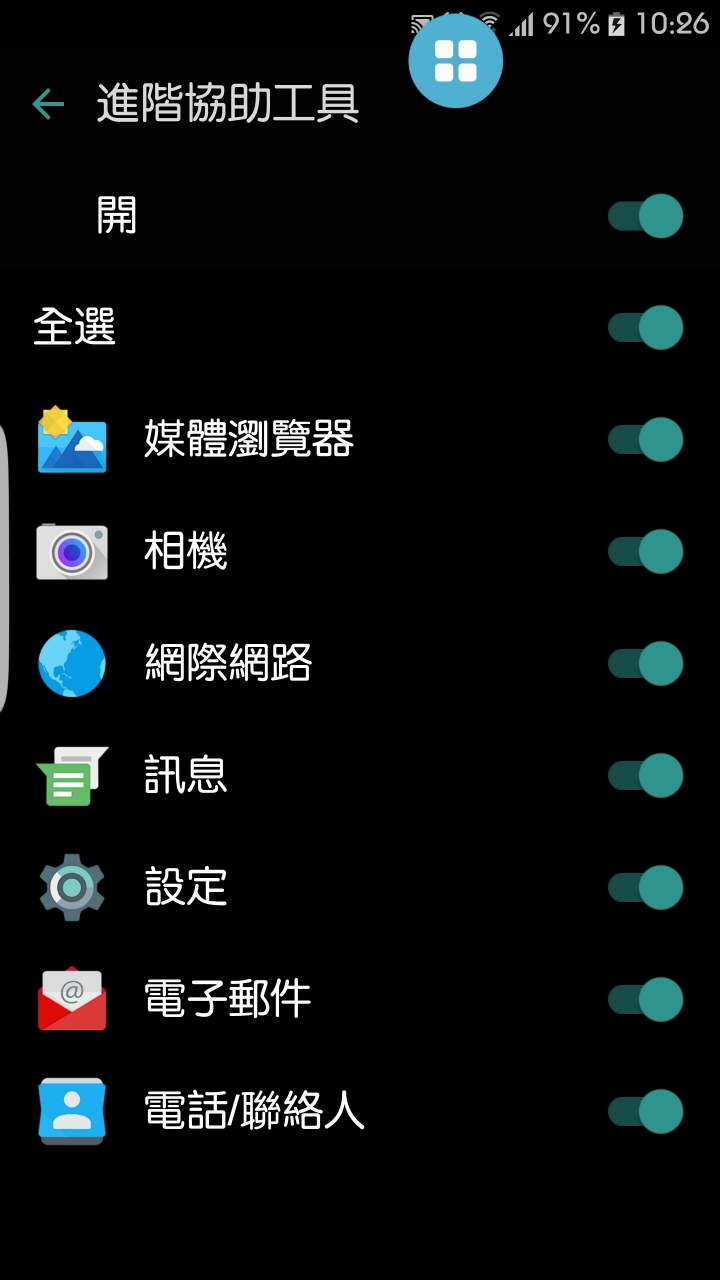
Task: Disable the 媒體瀏覽器 switch
Action: 645,440
